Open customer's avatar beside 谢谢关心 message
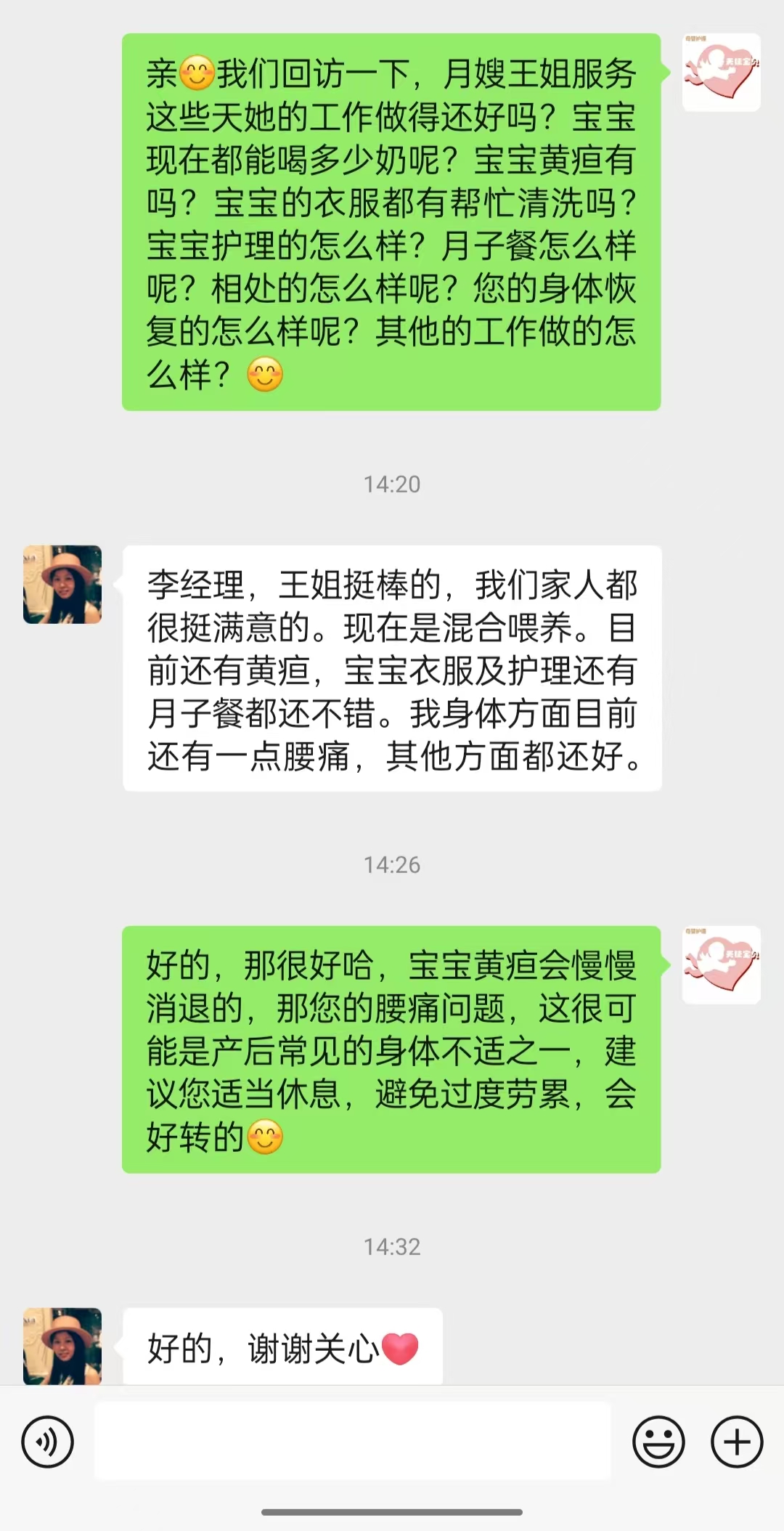The height and width of the screenshot is (1531, 784). pos(62,1346)
